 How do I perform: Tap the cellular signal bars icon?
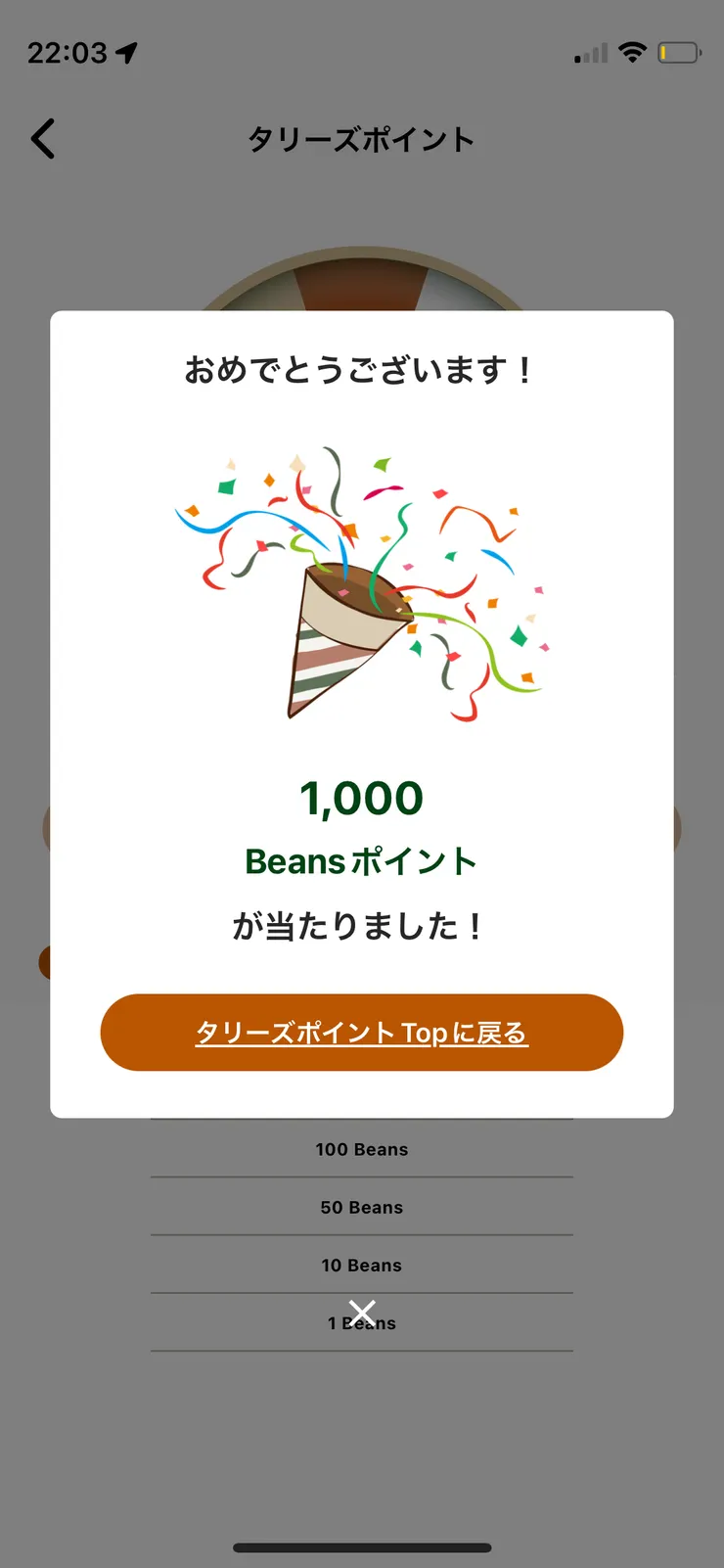click(x=588, y=54)
